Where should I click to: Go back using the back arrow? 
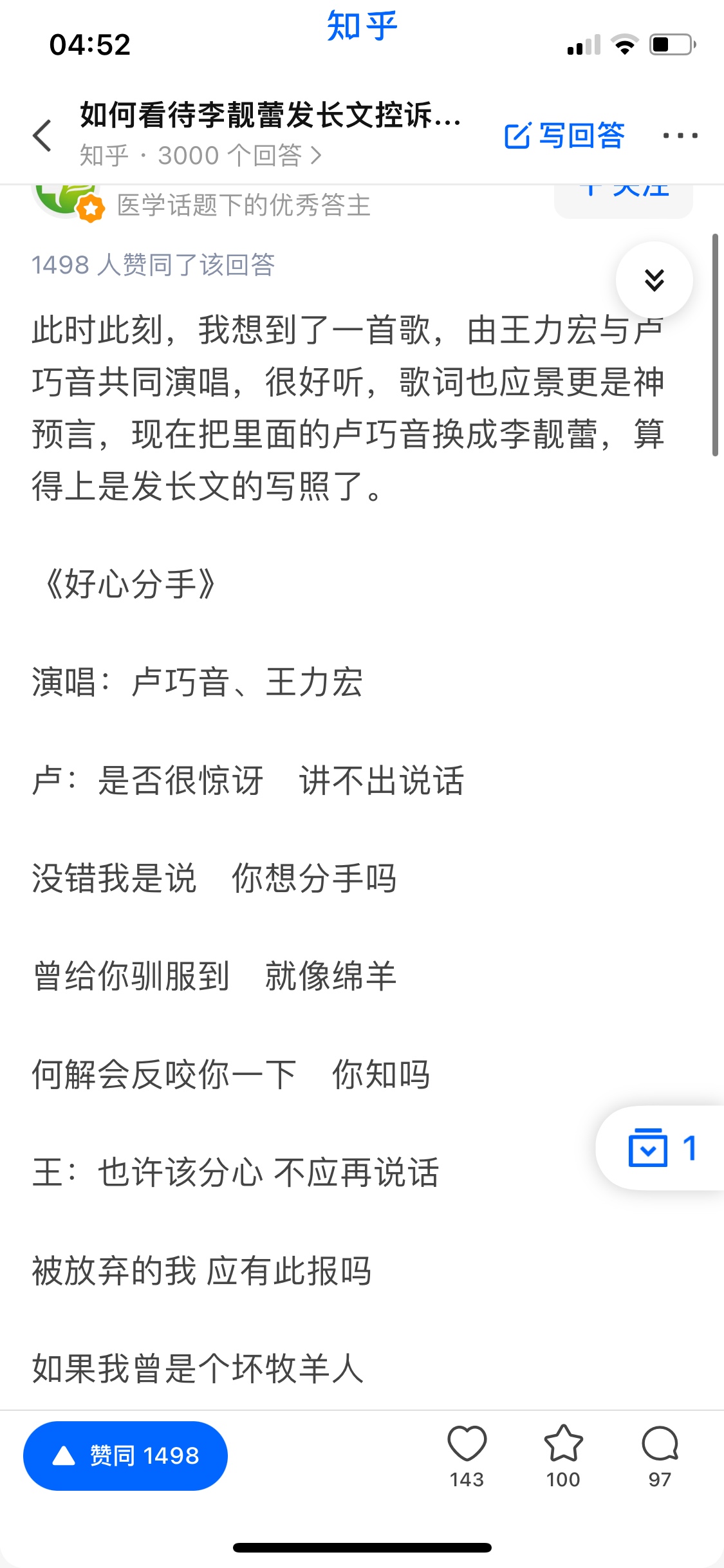(x=42, y=136)
